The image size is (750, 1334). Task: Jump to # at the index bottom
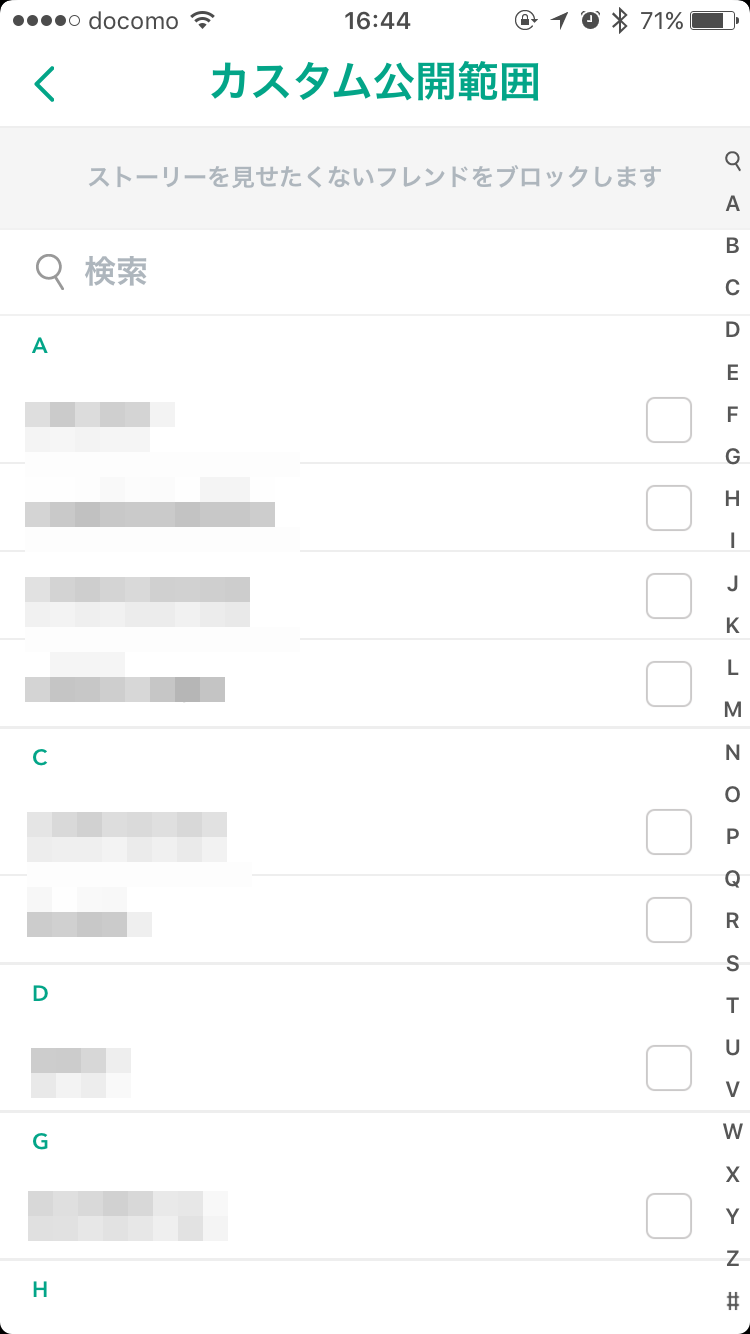(x=732, y=1301)
